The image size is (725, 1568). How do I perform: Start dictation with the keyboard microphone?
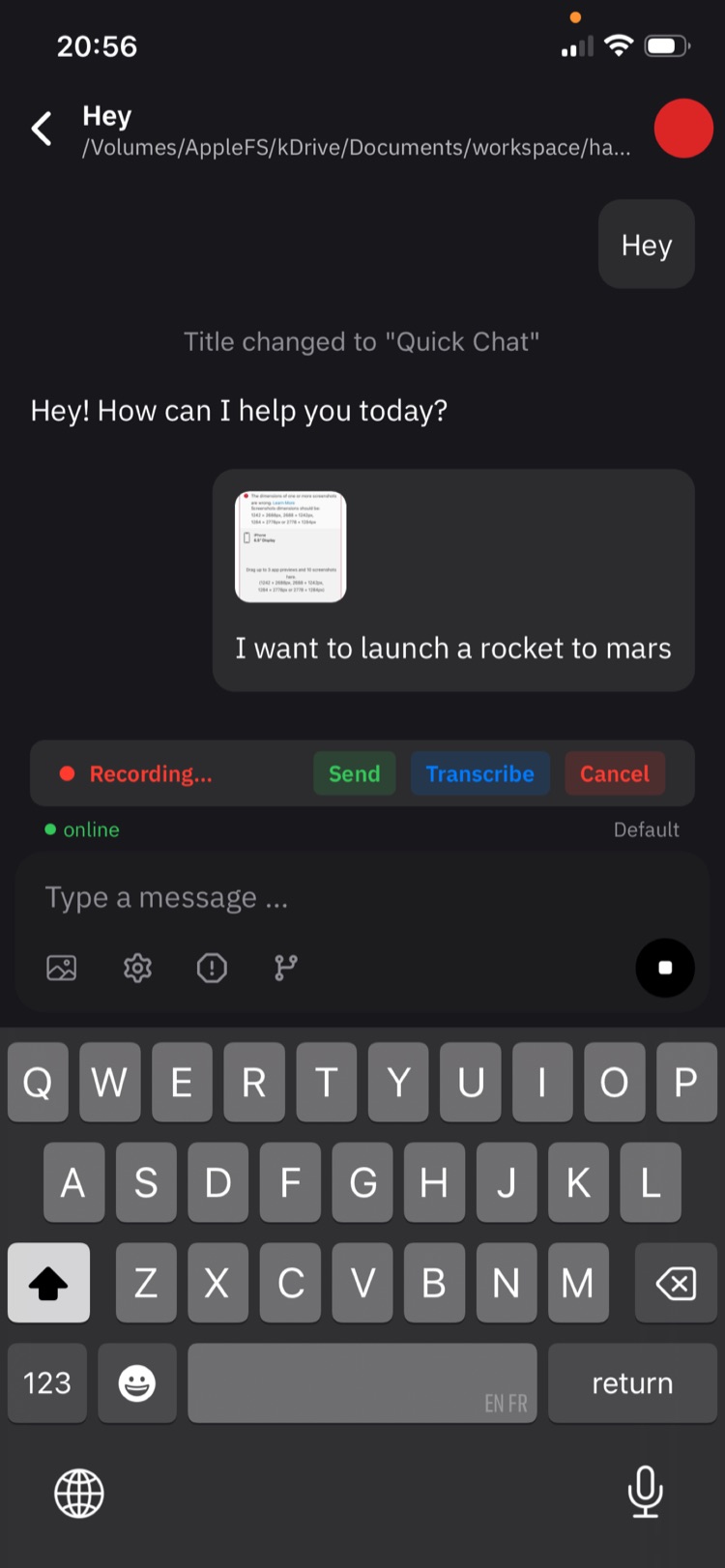645,1491
